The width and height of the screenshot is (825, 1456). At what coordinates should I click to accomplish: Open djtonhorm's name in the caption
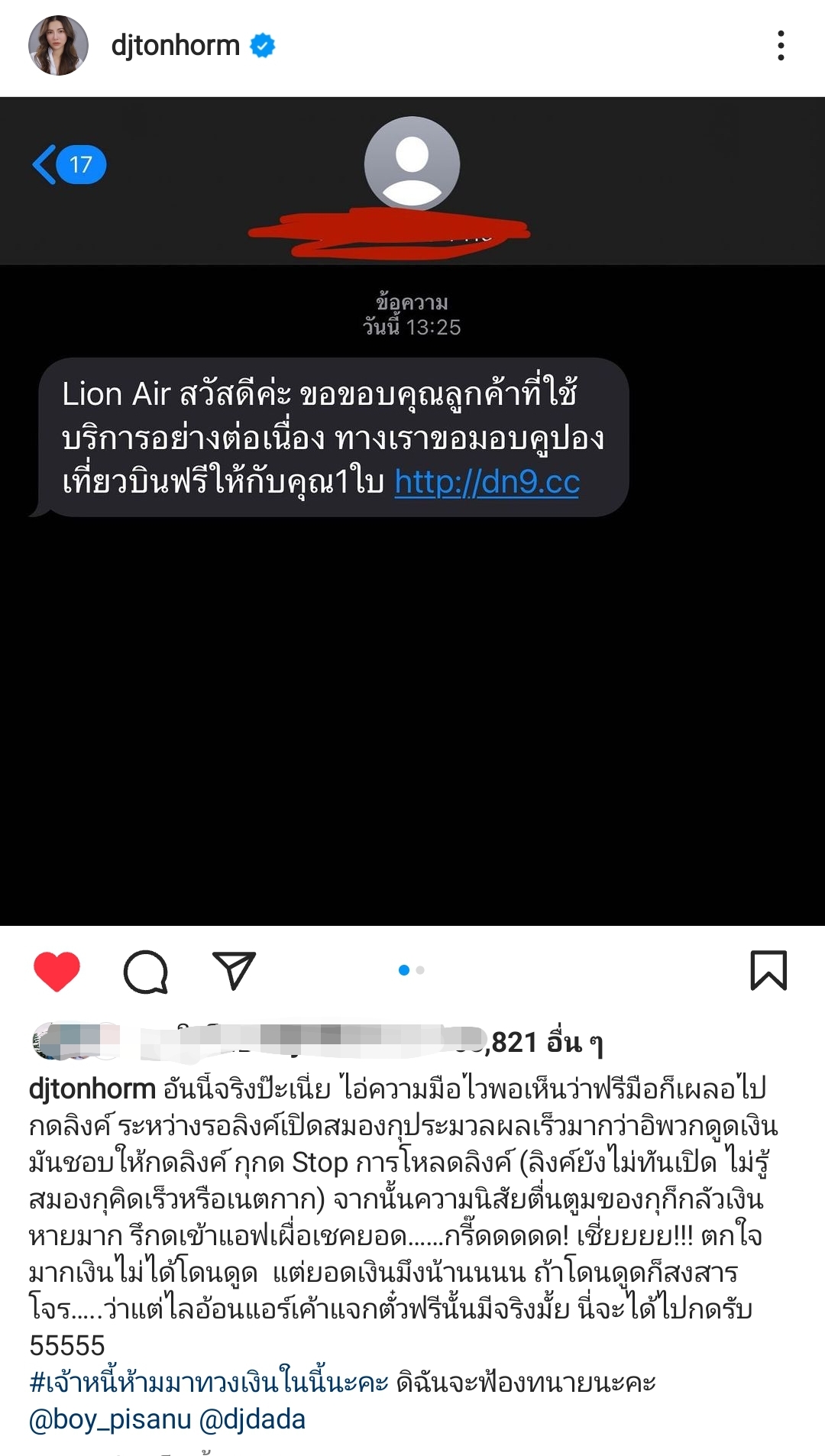point(92,1089)
